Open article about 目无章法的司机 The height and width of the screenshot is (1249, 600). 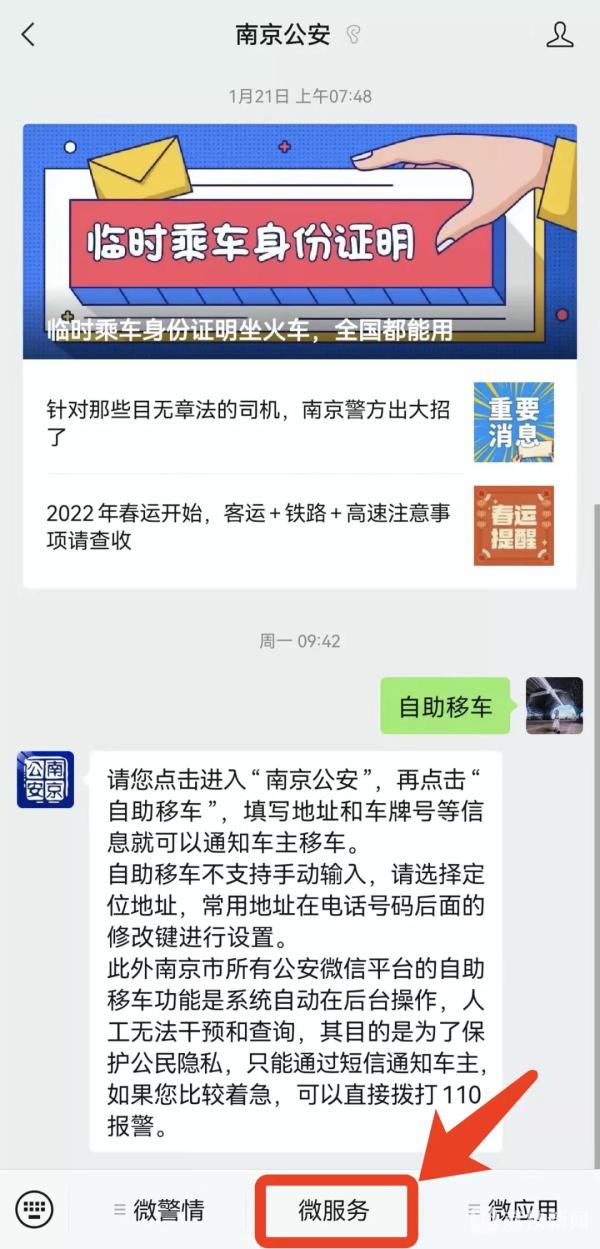[x=300, y=421]
